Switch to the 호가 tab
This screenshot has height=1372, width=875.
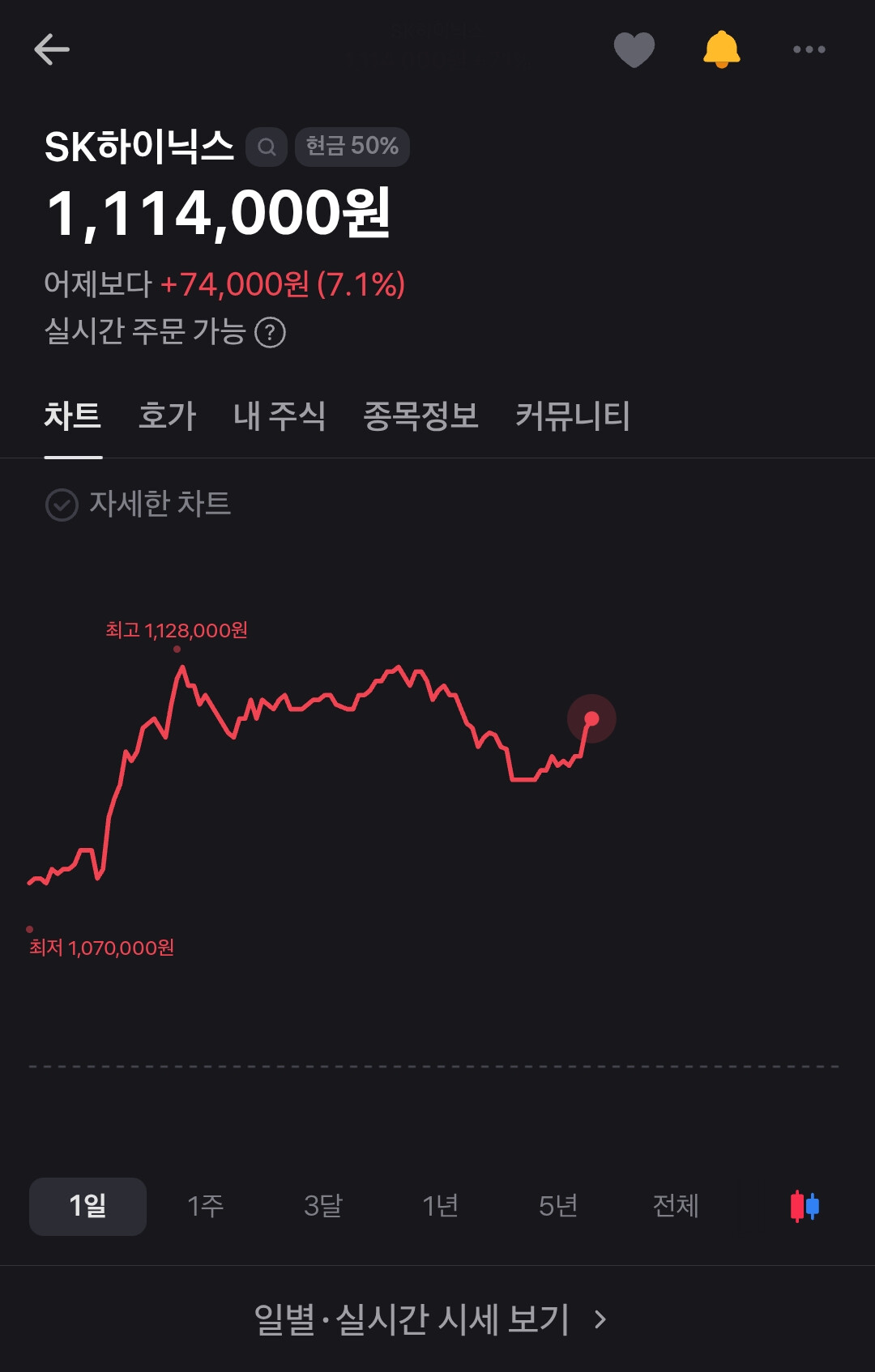tap(167, 416)
